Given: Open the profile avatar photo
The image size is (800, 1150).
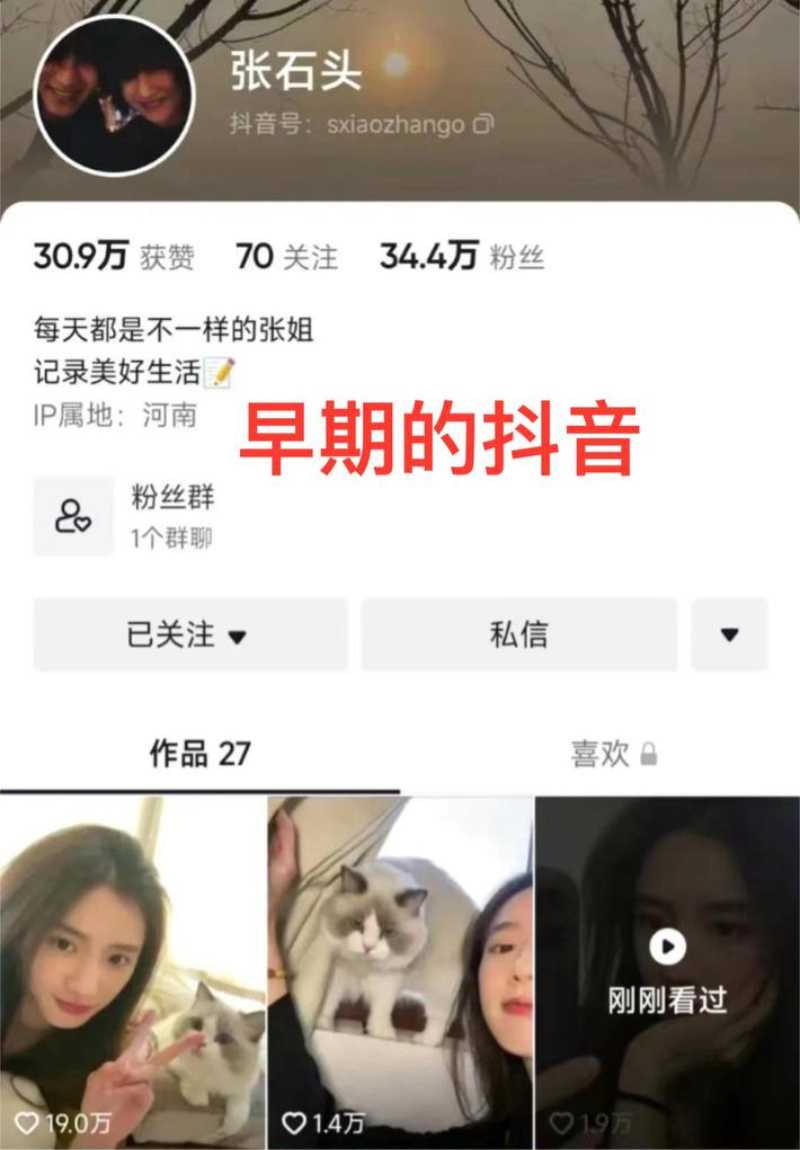Looking at the screenshot, I should tap(114, 96).
